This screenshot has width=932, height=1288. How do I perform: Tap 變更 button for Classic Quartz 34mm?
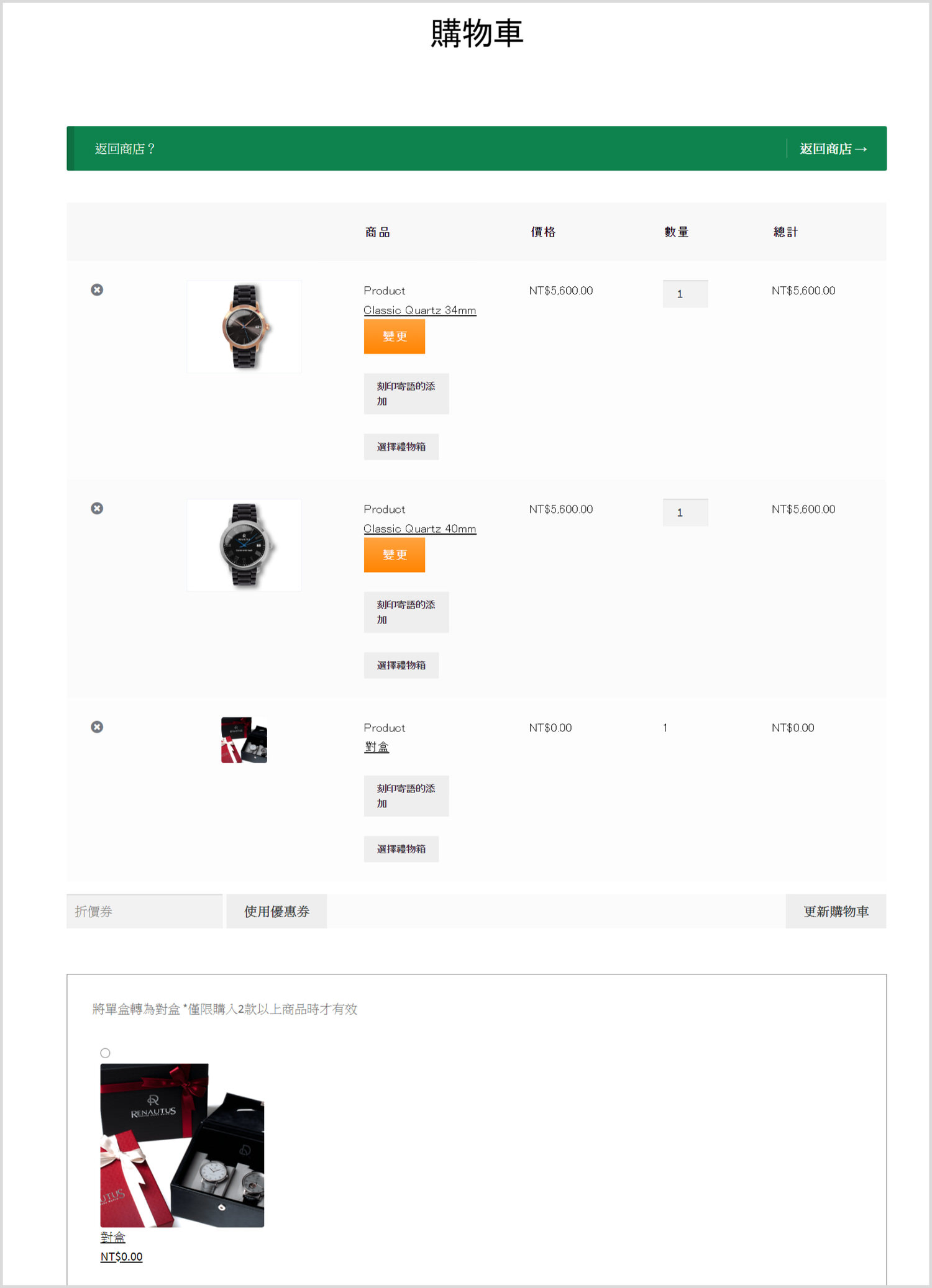click(394, 337)
